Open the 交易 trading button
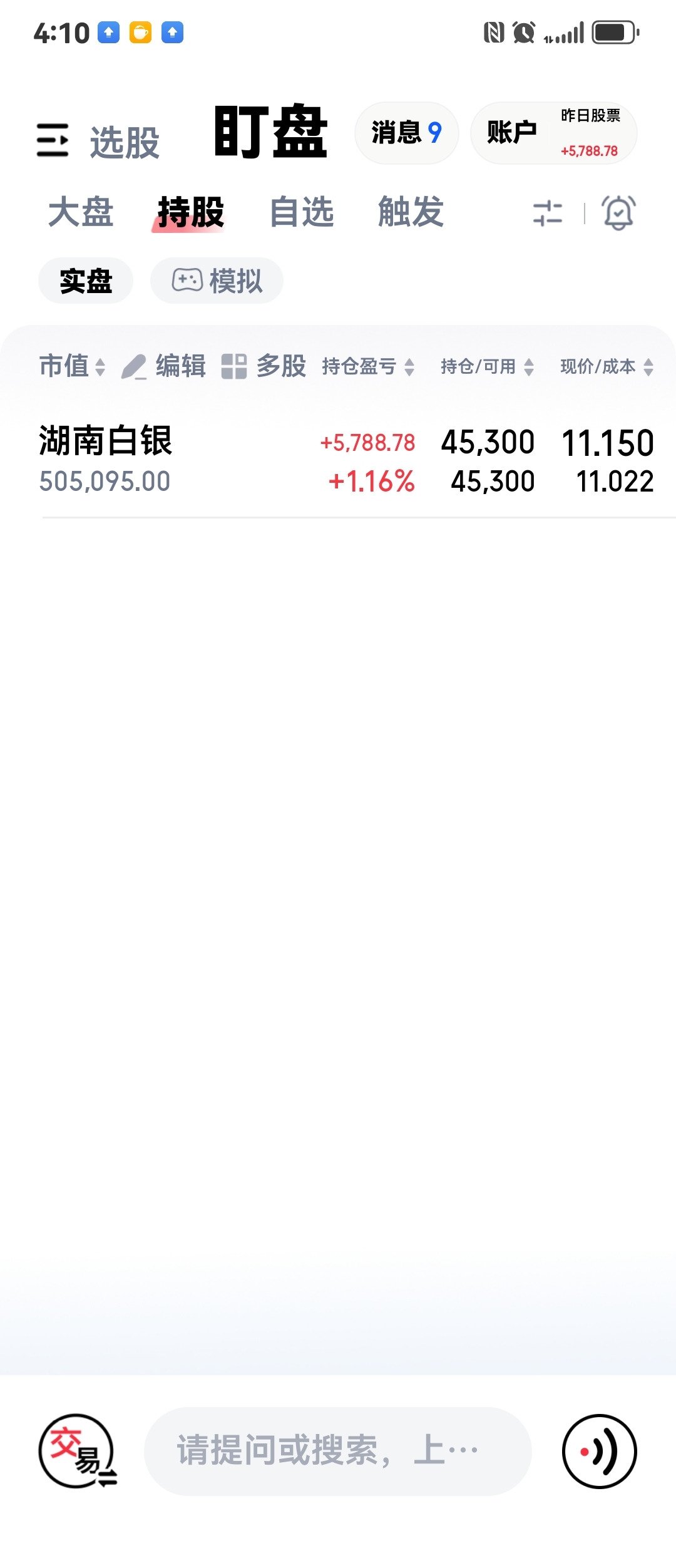The height and width of the screenshot is (1568, 676). click(x=76, y=1451)
